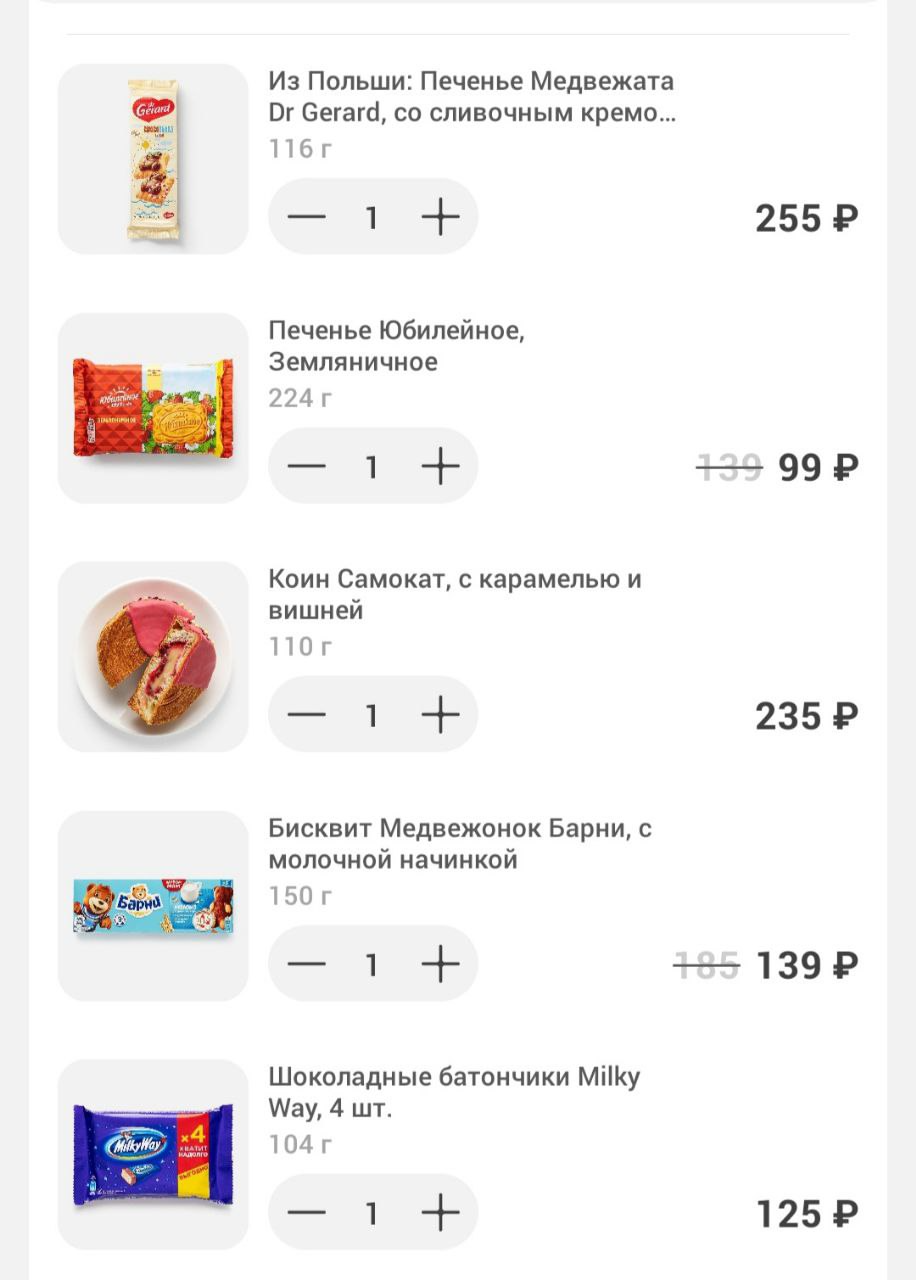Increase quantity of Dr Gerard Медвежата cookies
This screenshot has height=1280, width=916.
point(440,217)
